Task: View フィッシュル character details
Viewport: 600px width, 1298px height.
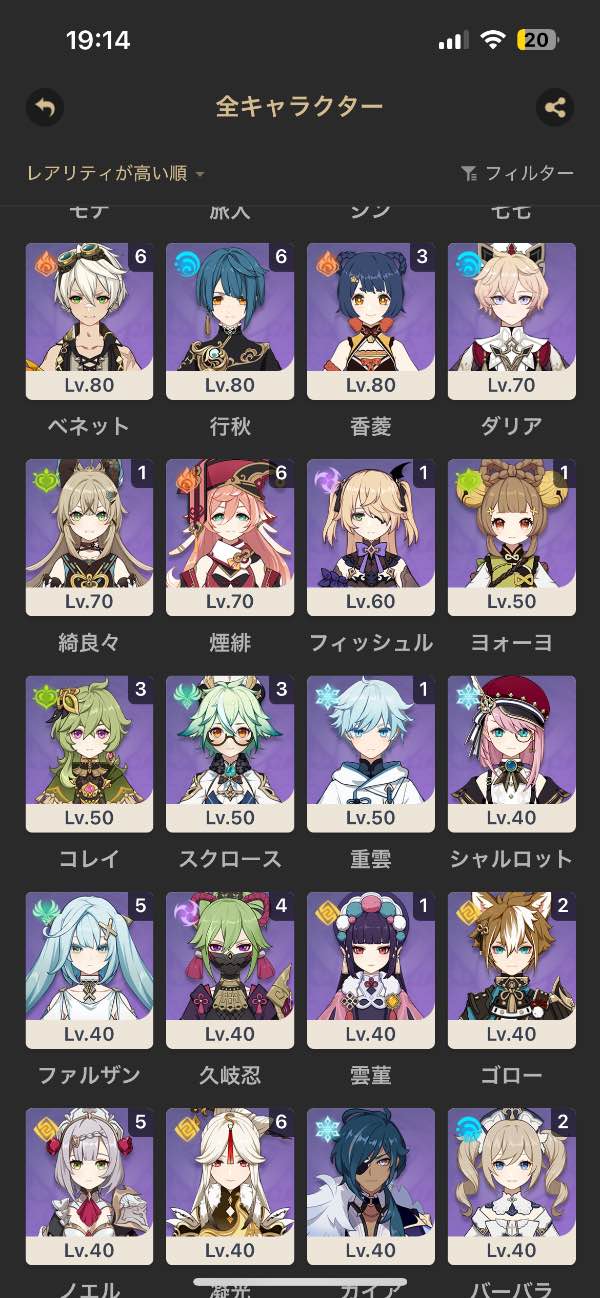Action: click(x=371, y=537)
